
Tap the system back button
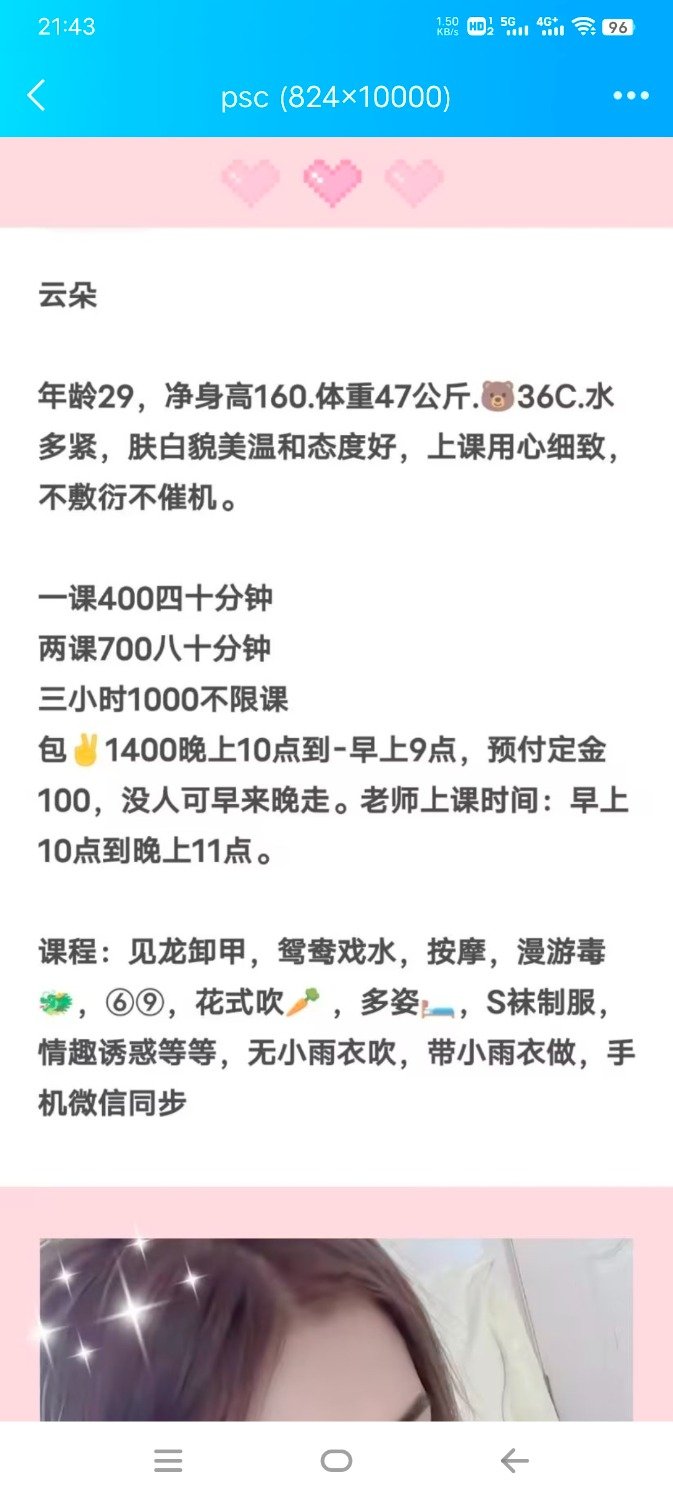pyautogui.click(x=514, y=1461)
